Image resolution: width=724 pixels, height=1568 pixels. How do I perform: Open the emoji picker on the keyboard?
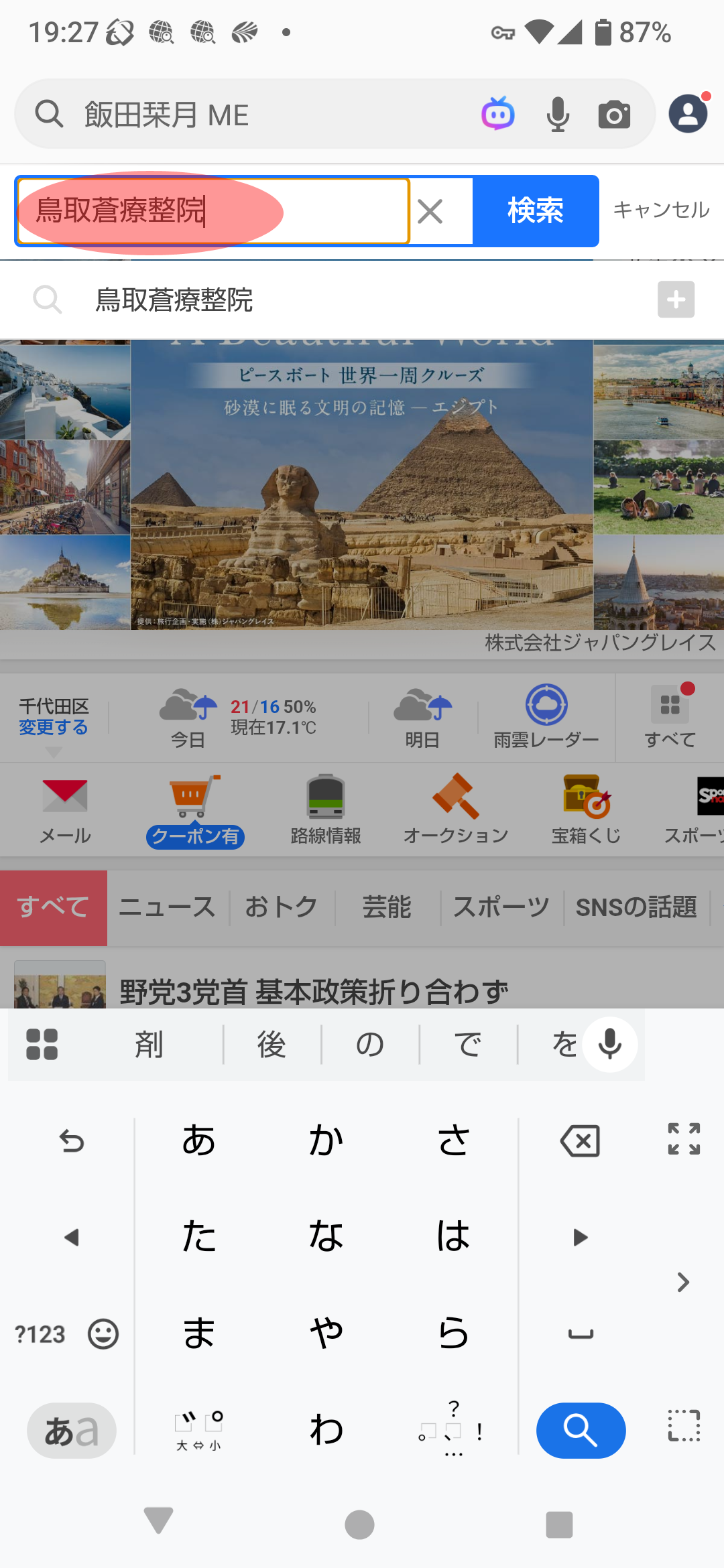103,1334
